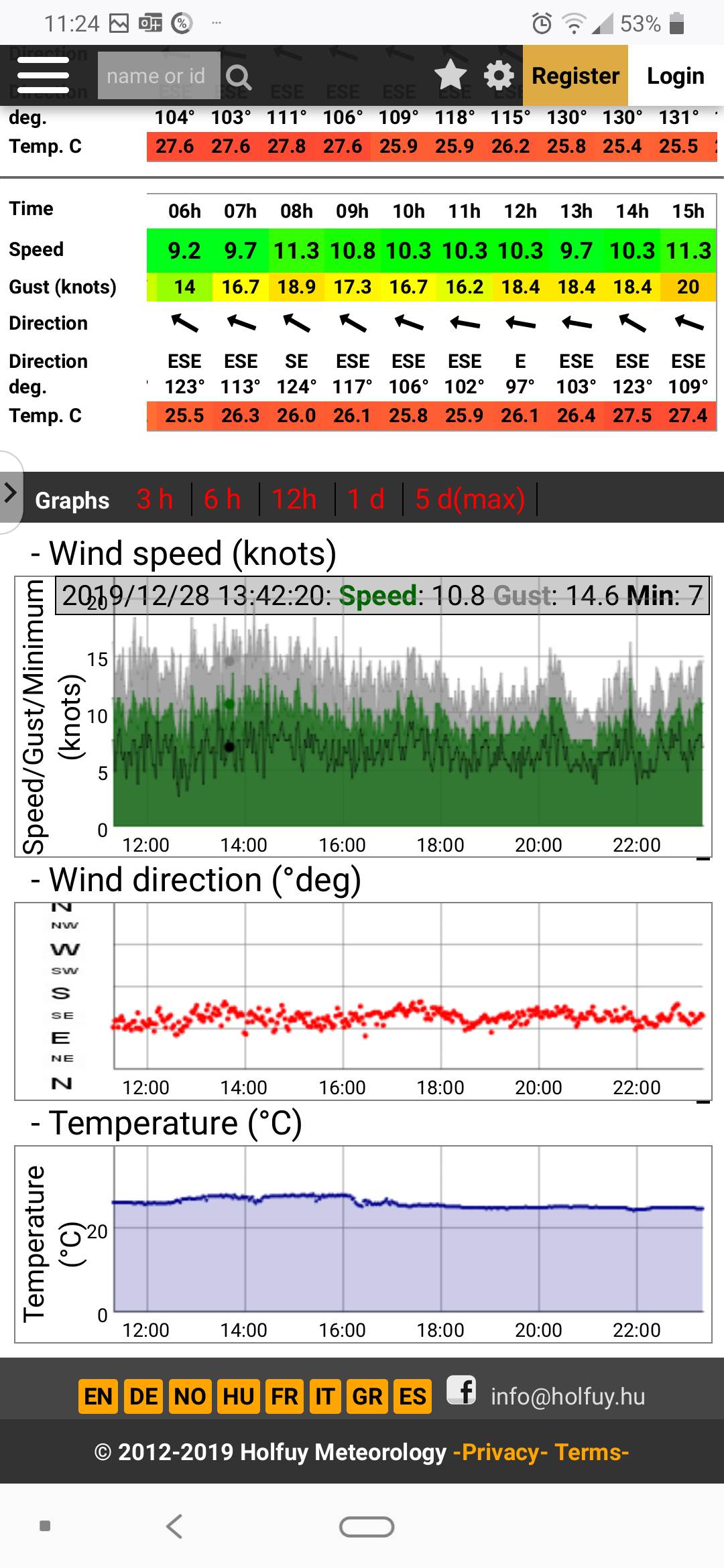Show graphs for 3 h

155,499
